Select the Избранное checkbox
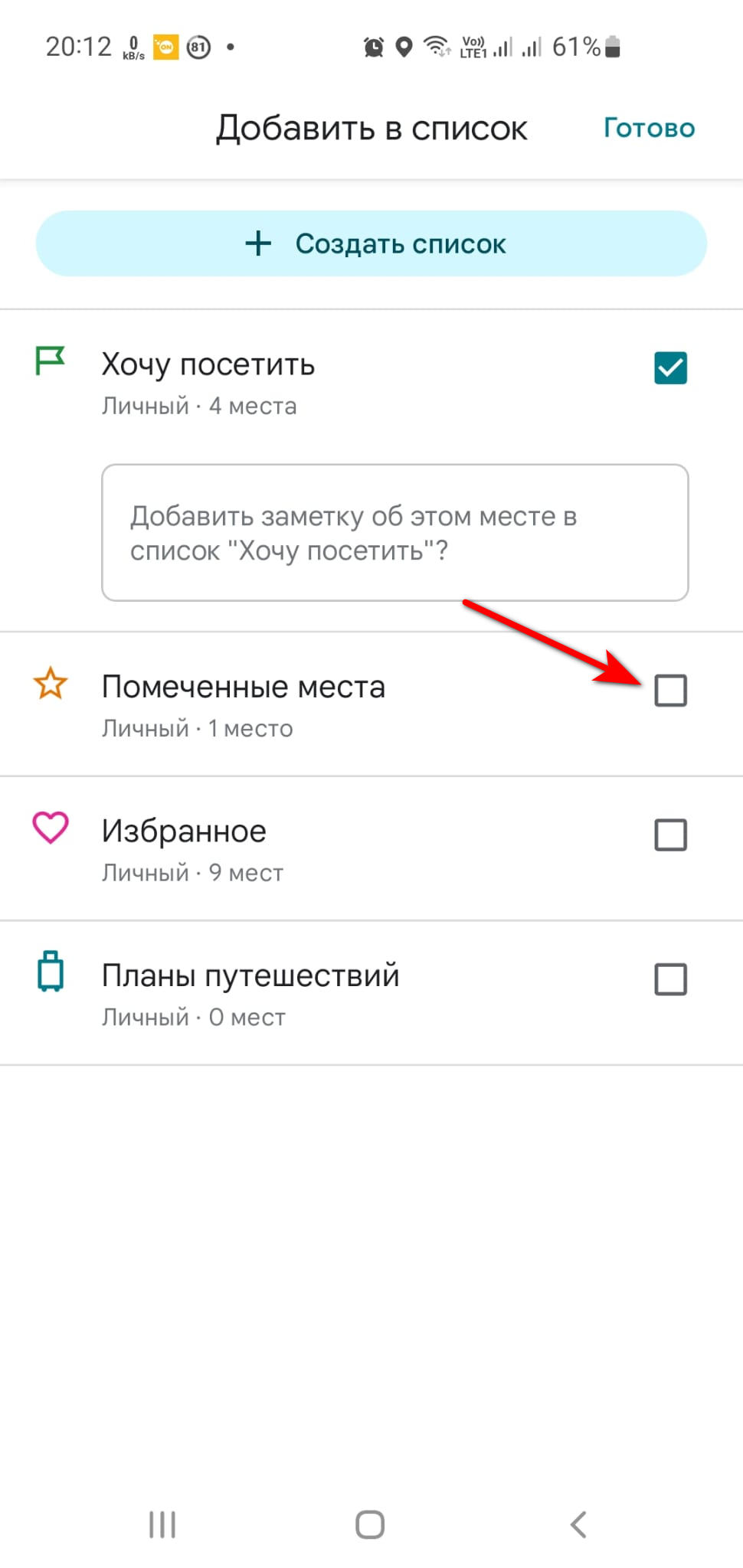Viewport: 743px width, 1568px height. click(670, 835)
